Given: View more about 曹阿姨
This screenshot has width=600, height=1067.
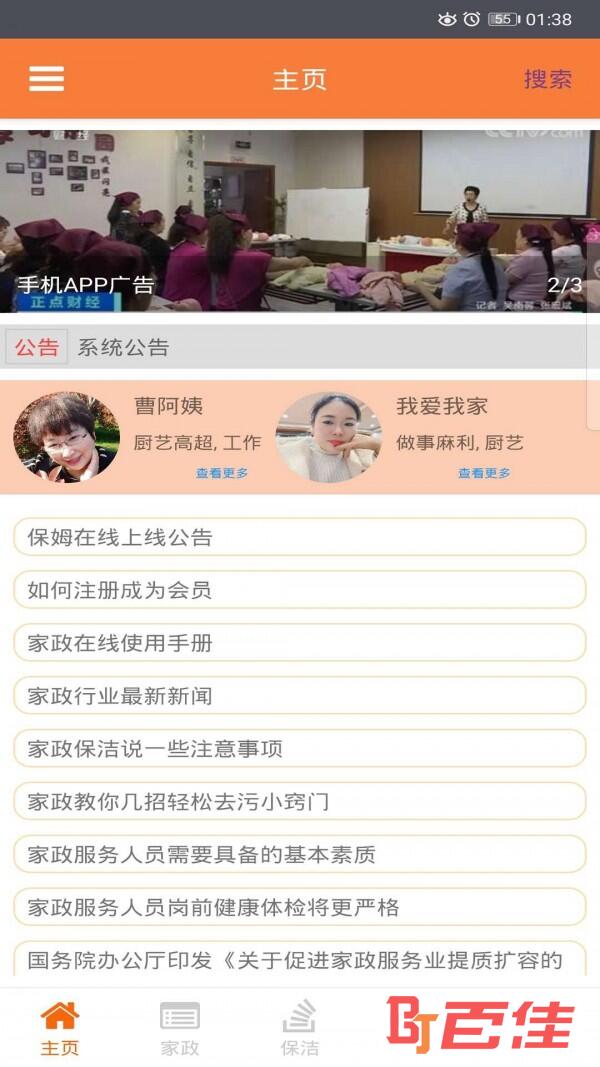Looking at the screenshot, I should (221, 474).
